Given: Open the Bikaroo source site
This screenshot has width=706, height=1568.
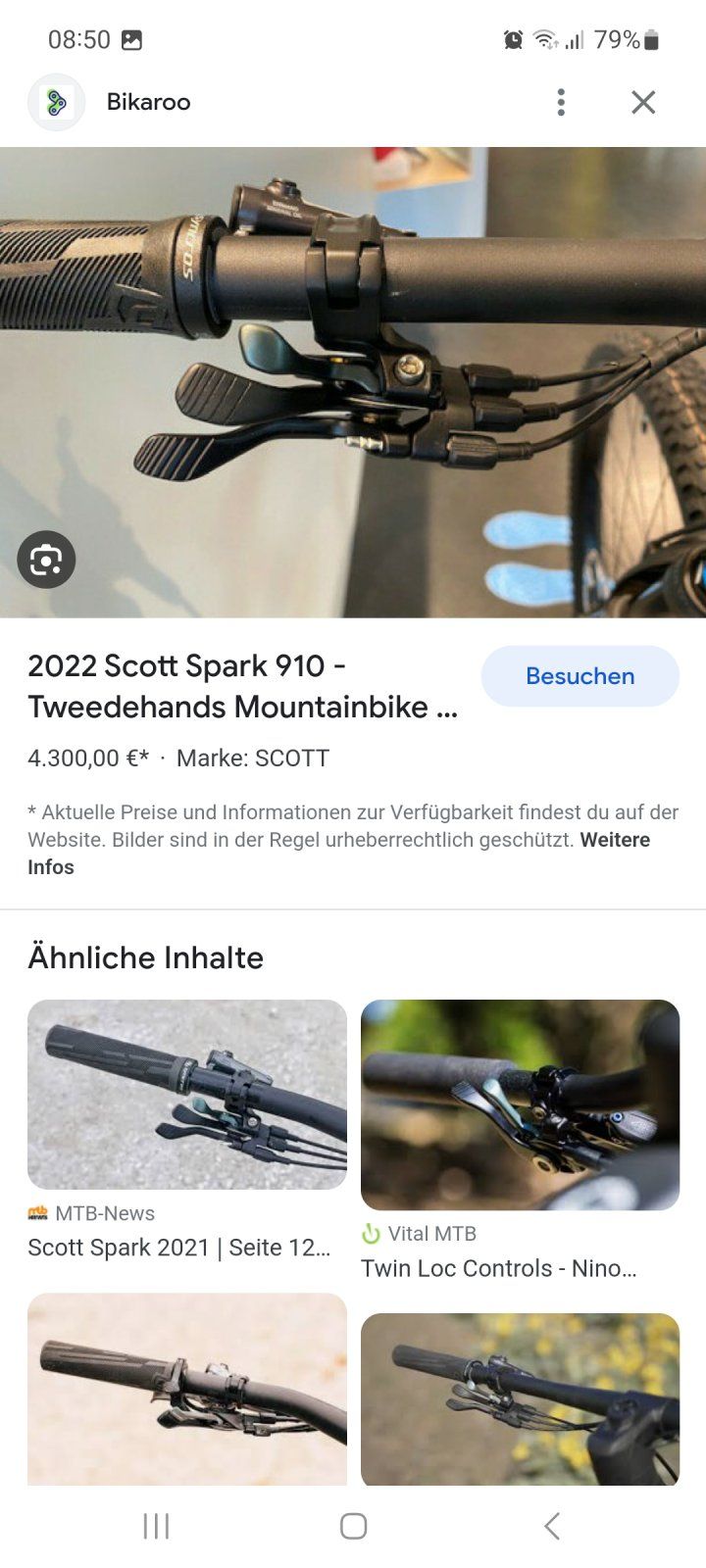Looking at the screenshot, I should 147,102.
